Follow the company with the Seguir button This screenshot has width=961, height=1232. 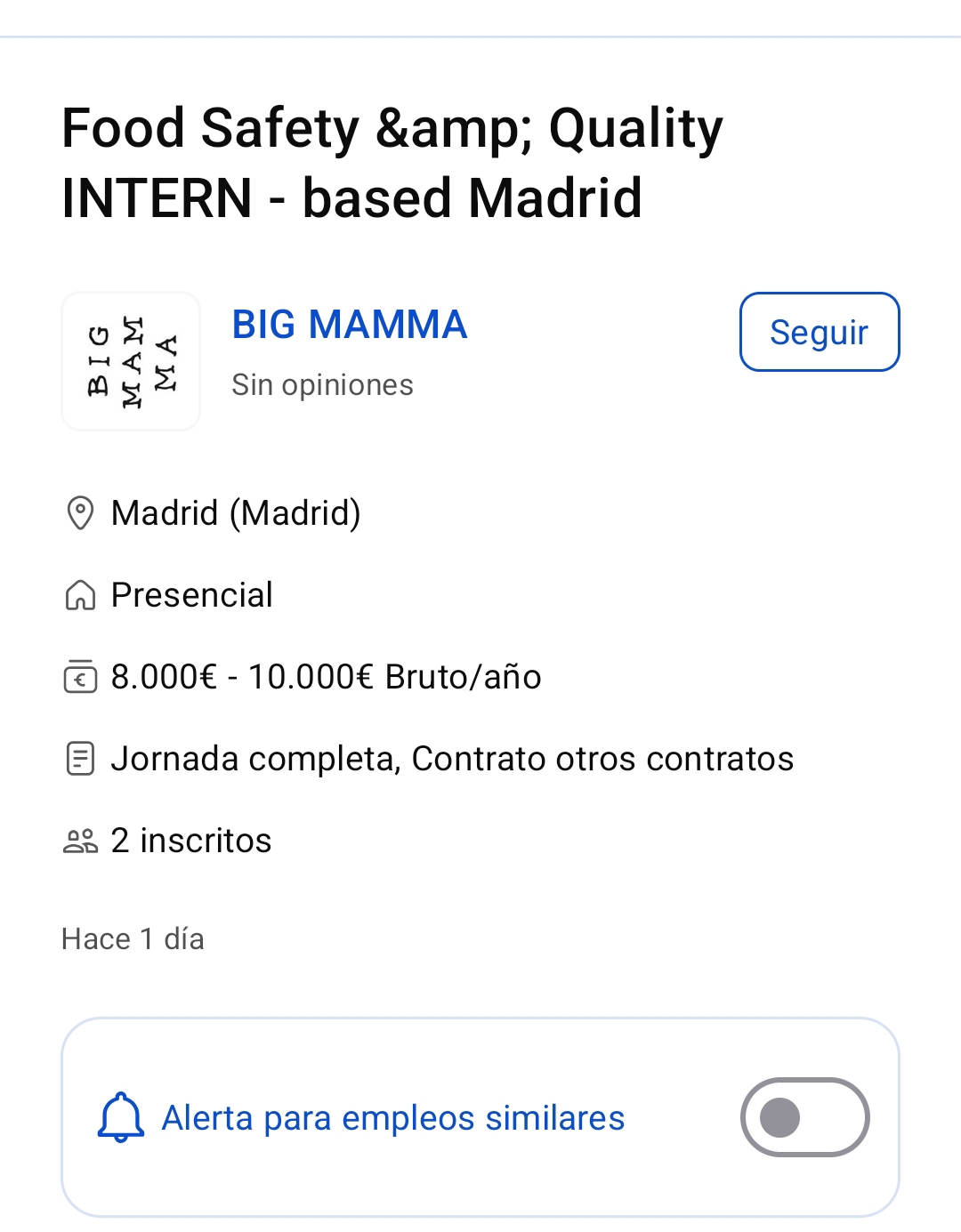(819, 332)
